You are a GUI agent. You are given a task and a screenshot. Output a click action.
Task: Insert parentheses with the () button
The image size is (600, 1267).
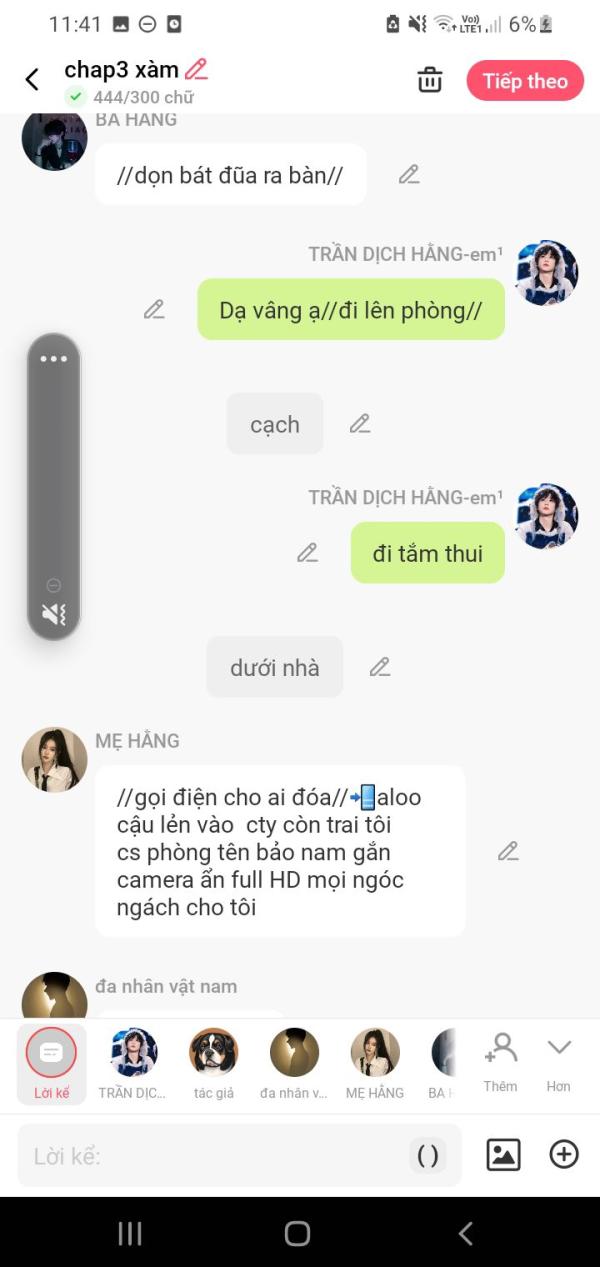[x=428, y=1155]
